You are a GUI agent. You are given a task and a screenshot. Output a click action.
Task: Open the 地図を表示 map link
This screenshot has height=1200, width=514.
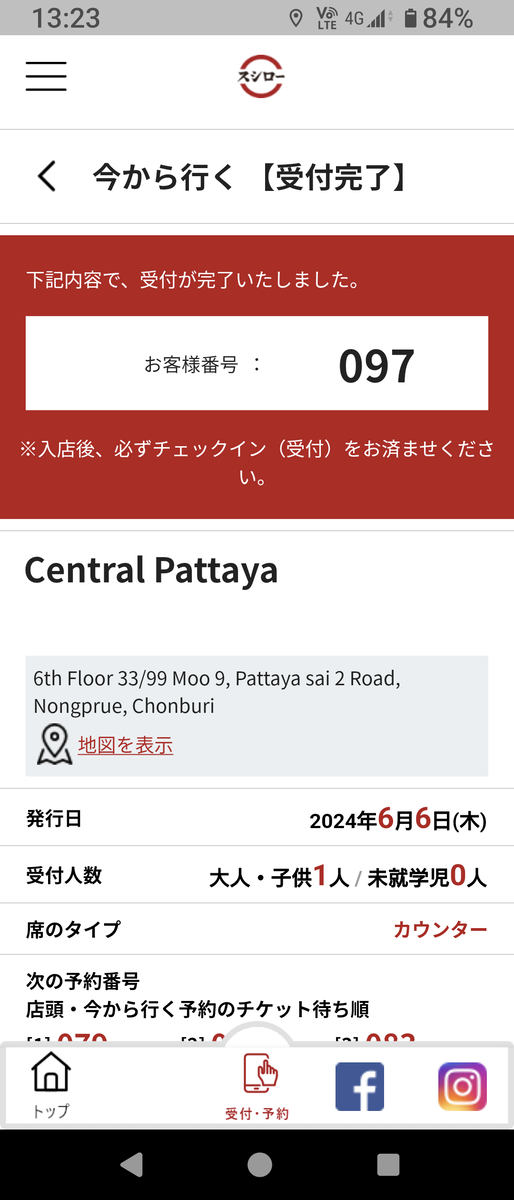125,745
